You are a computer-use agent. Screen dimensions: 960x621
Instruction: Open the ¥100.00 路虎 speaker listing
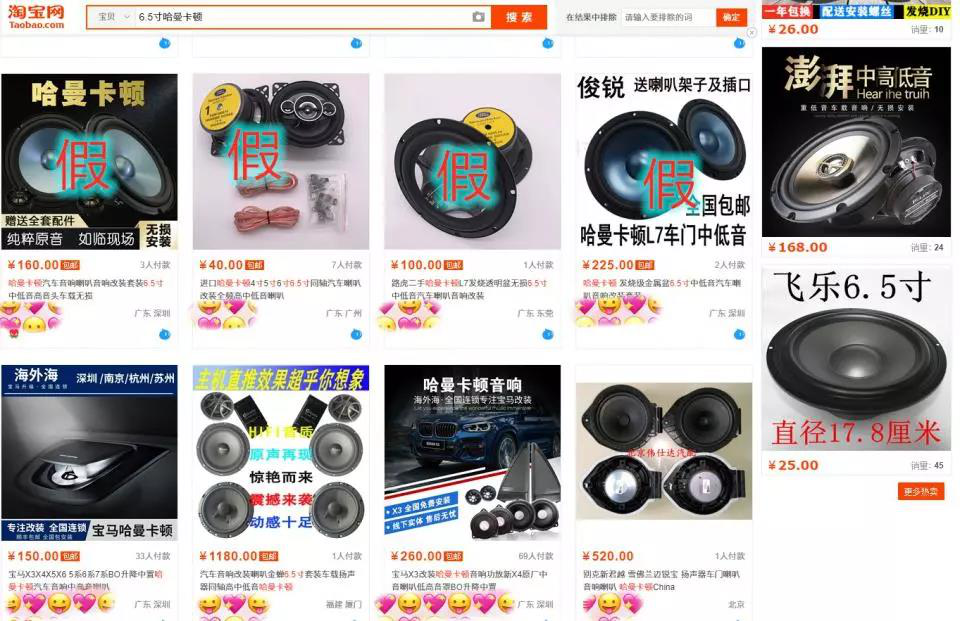click(x=472, y=161)
